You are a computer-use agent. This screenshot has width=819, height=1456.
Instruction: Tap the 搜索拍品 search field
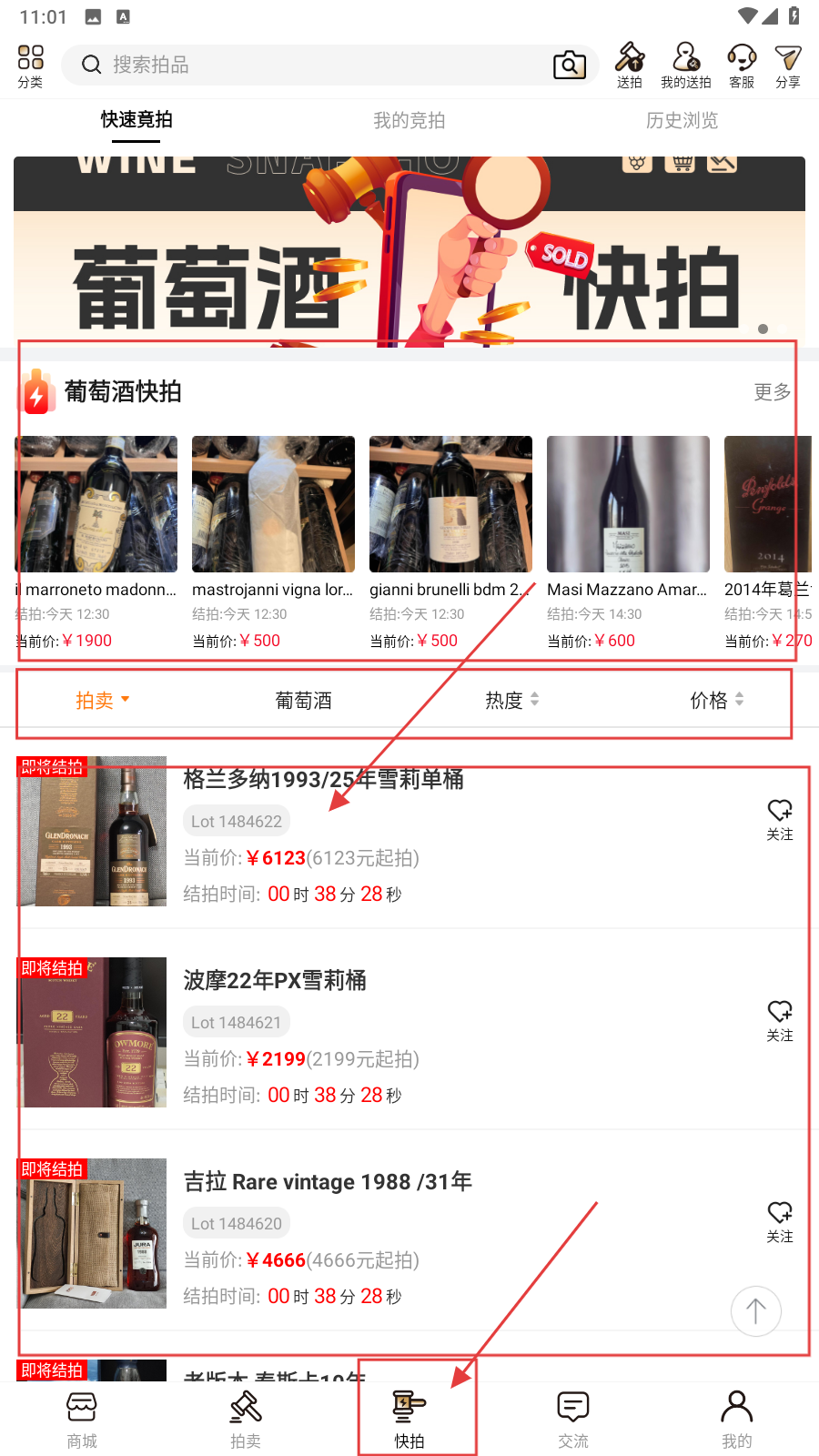point(309,65)
